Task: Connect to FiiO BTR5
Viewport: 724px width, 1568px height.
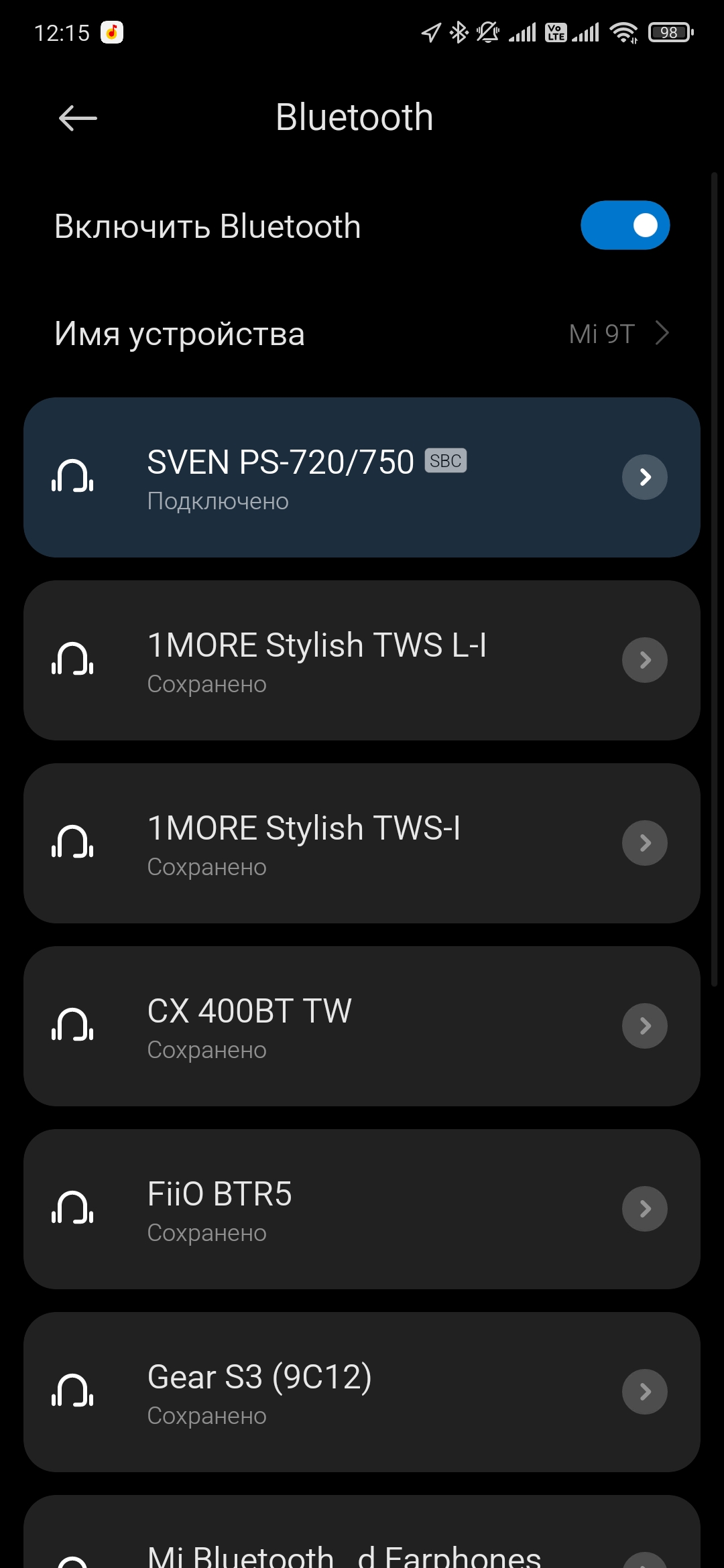Action: (322, 1209)
